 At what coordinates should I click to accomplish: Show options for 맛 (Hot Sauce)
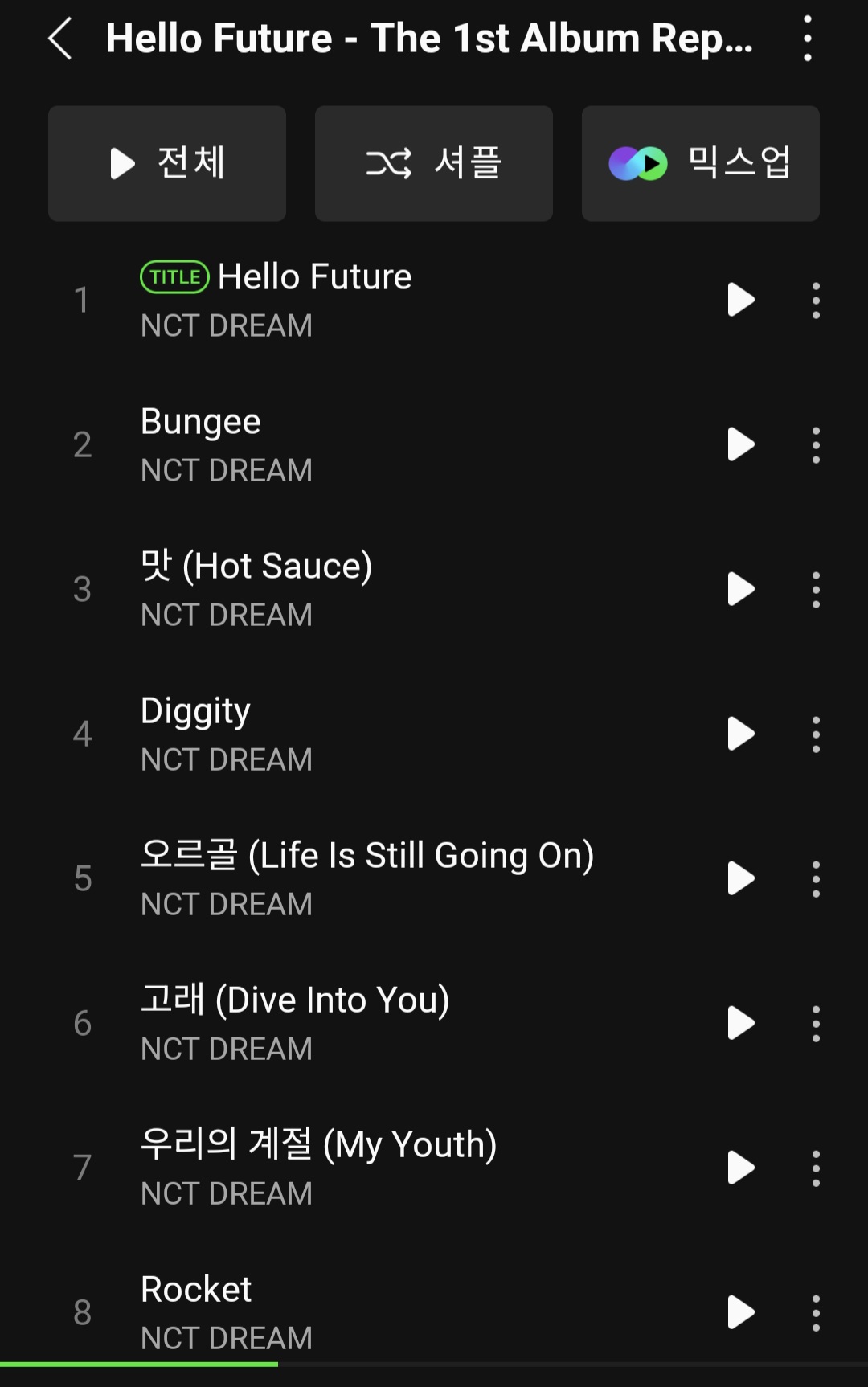(x=816, y=589)
